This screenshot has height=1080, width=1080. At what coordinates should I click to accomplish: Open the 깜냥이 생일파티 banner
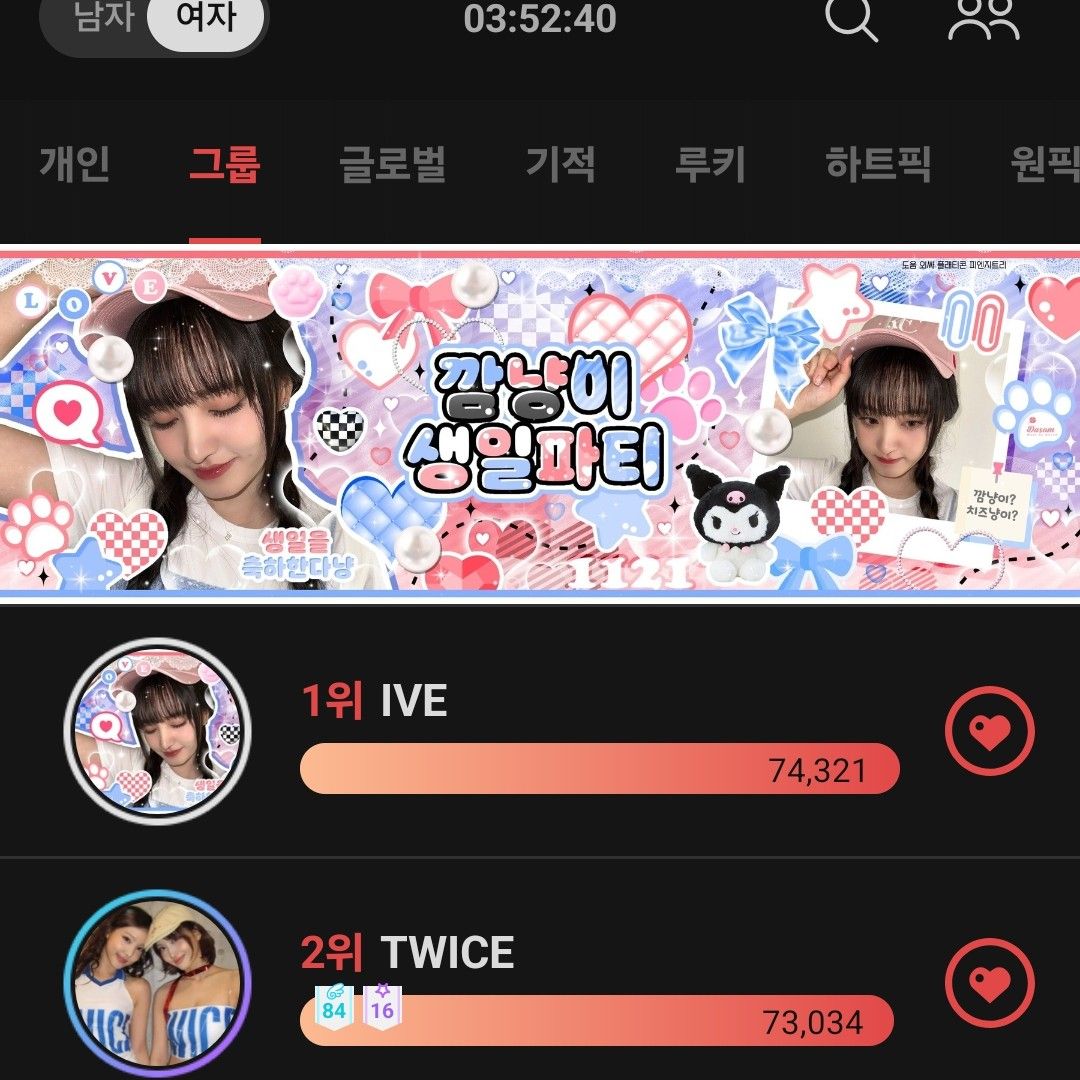click(x=540, y=424)
